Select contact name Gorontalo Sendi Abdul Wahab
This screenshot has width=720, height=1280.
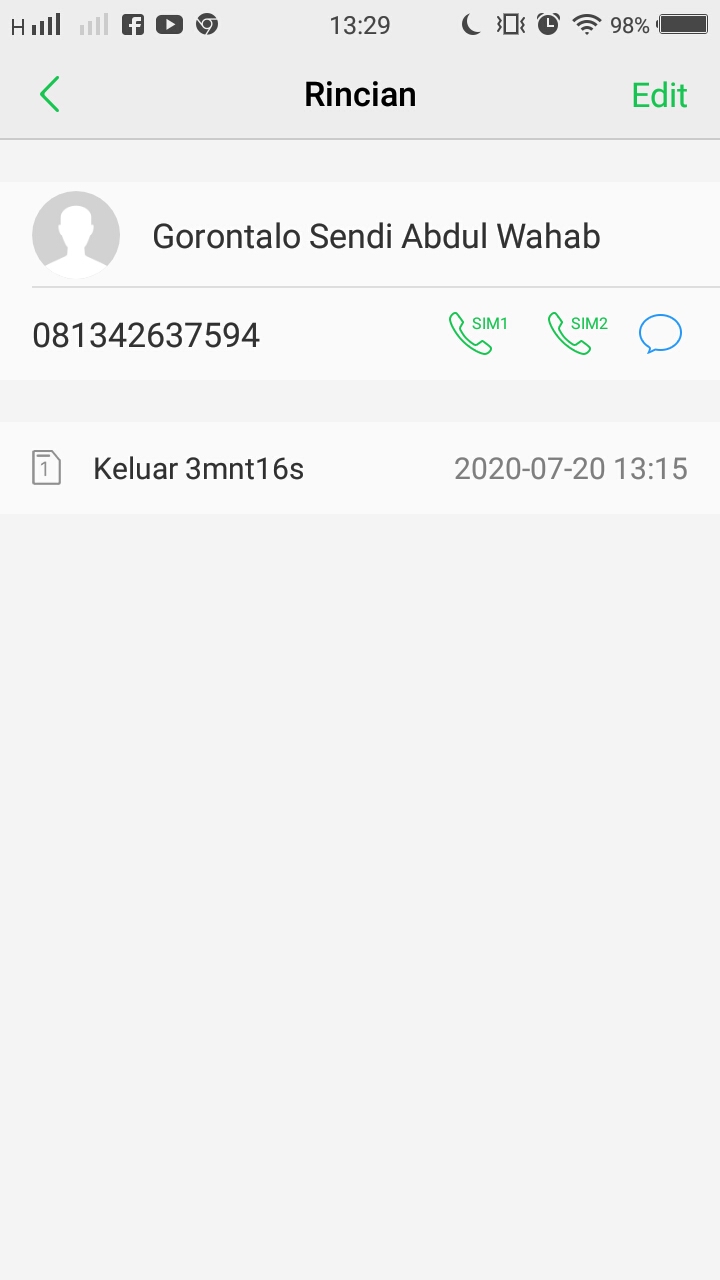pyautogui.click(x=375, y=235)
